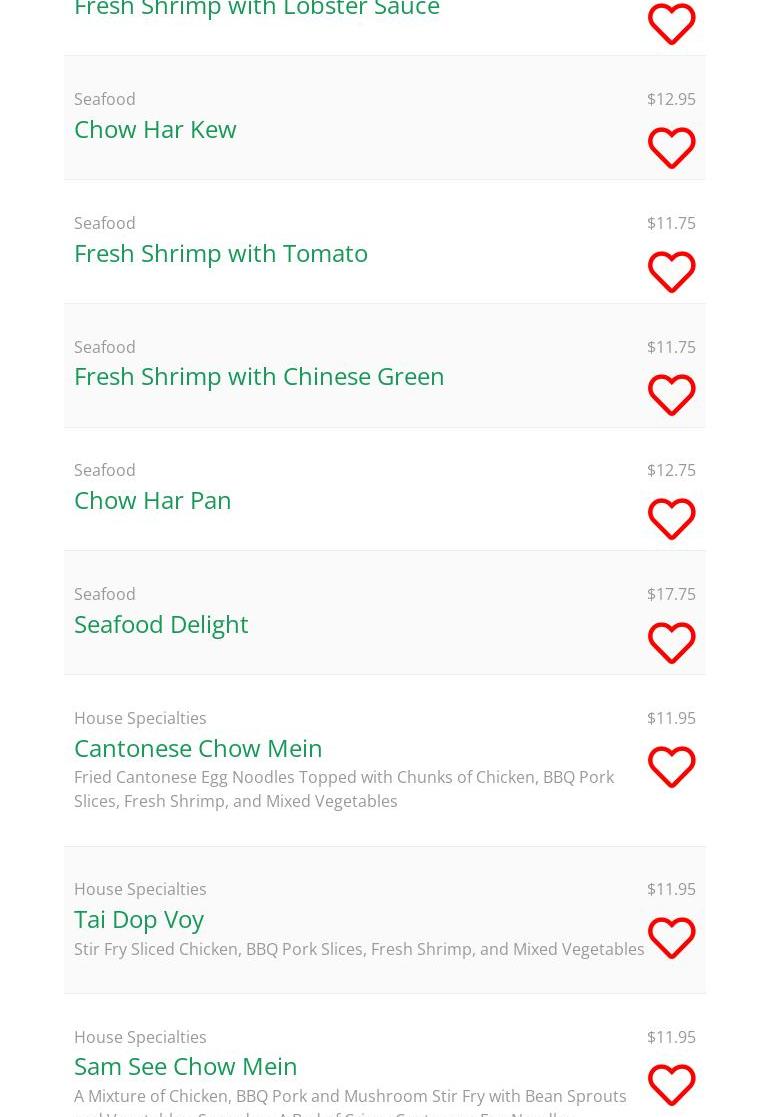Tap the heart icon for Chow Har Kew
The image size is (770, 1117).
tap(671, 148)
